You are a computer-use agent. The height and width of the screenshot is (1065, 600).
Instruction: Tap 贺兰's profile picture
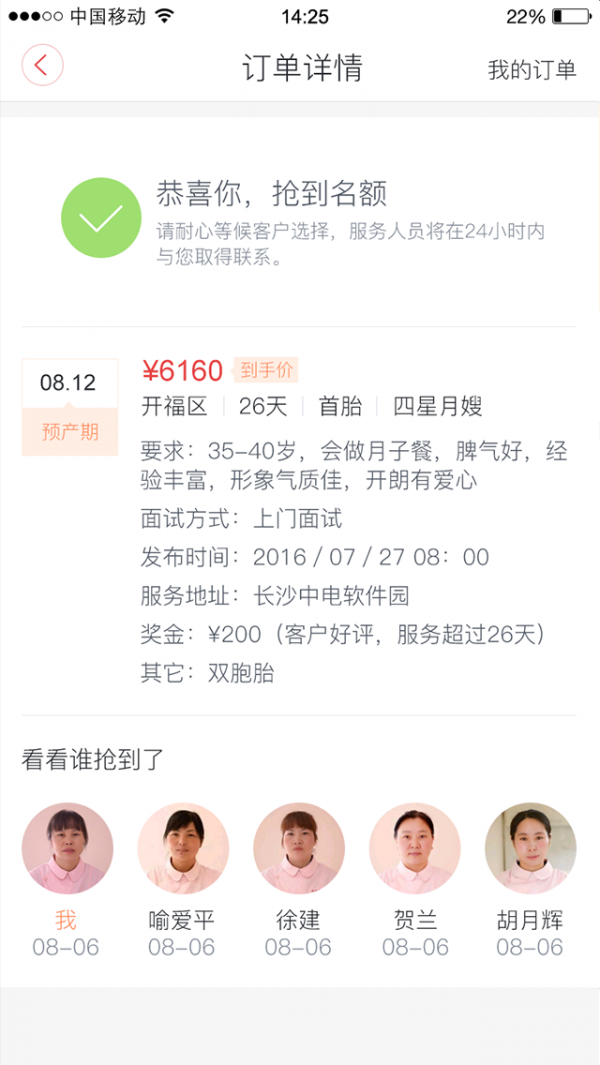tap(415, 848)
